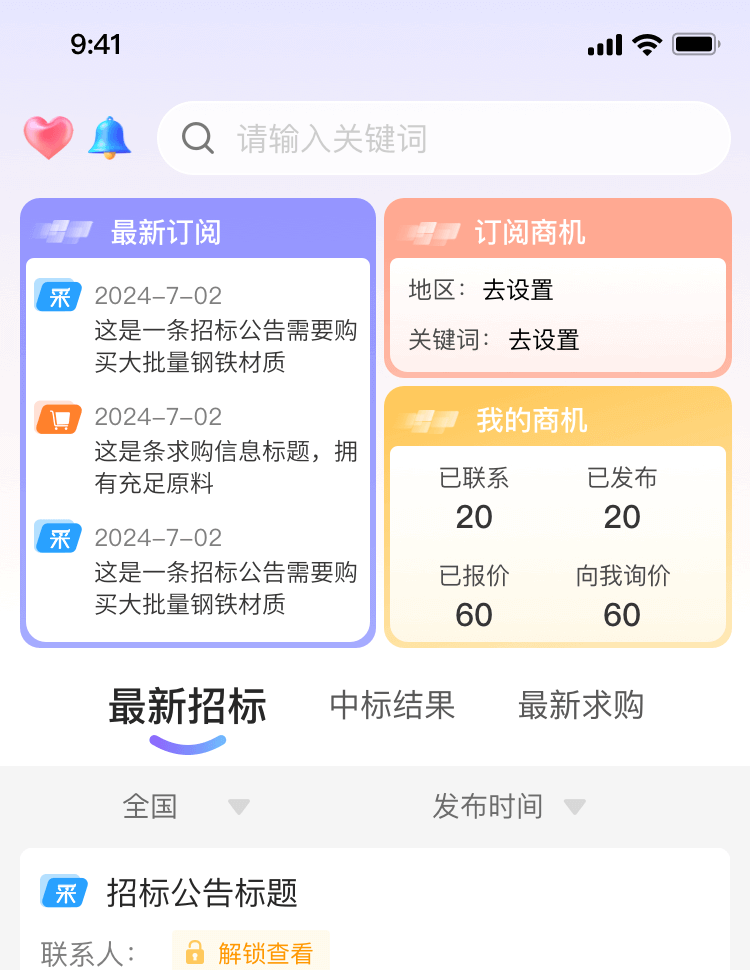Open 已报价 count in 我的商机

(x=474, y=597)
